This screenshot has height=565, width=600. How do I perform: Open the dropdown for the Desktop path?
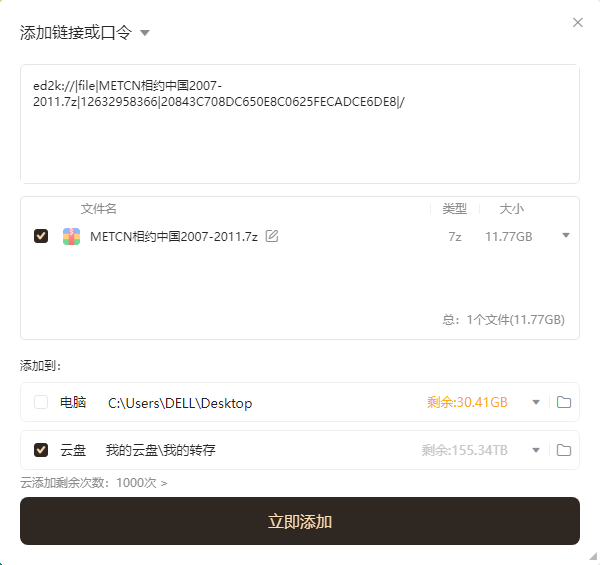[536, 402]
